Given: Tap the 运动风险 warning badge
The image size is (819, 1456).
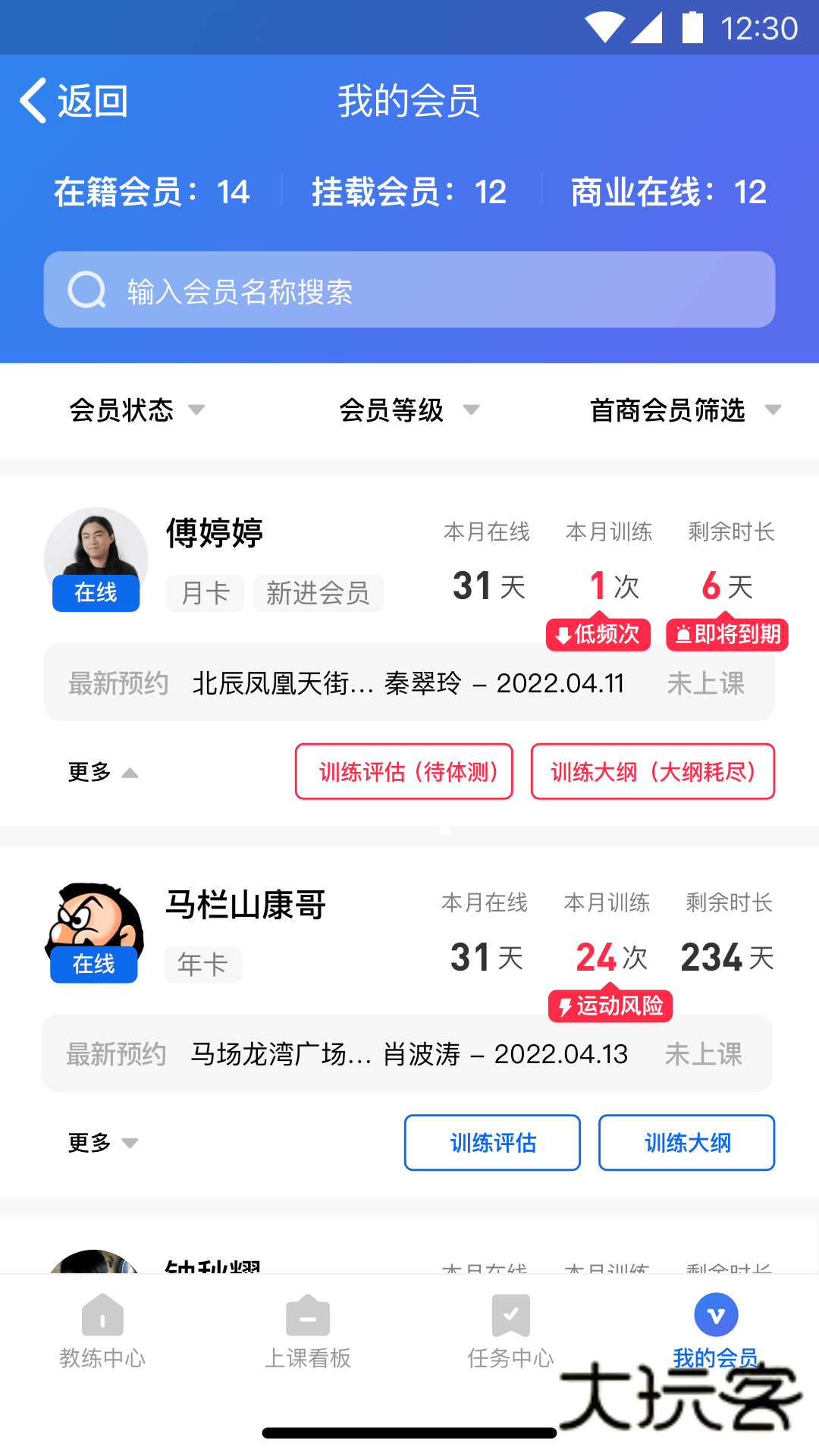Looking at the screenshot, I should (x=610, y=1006).
